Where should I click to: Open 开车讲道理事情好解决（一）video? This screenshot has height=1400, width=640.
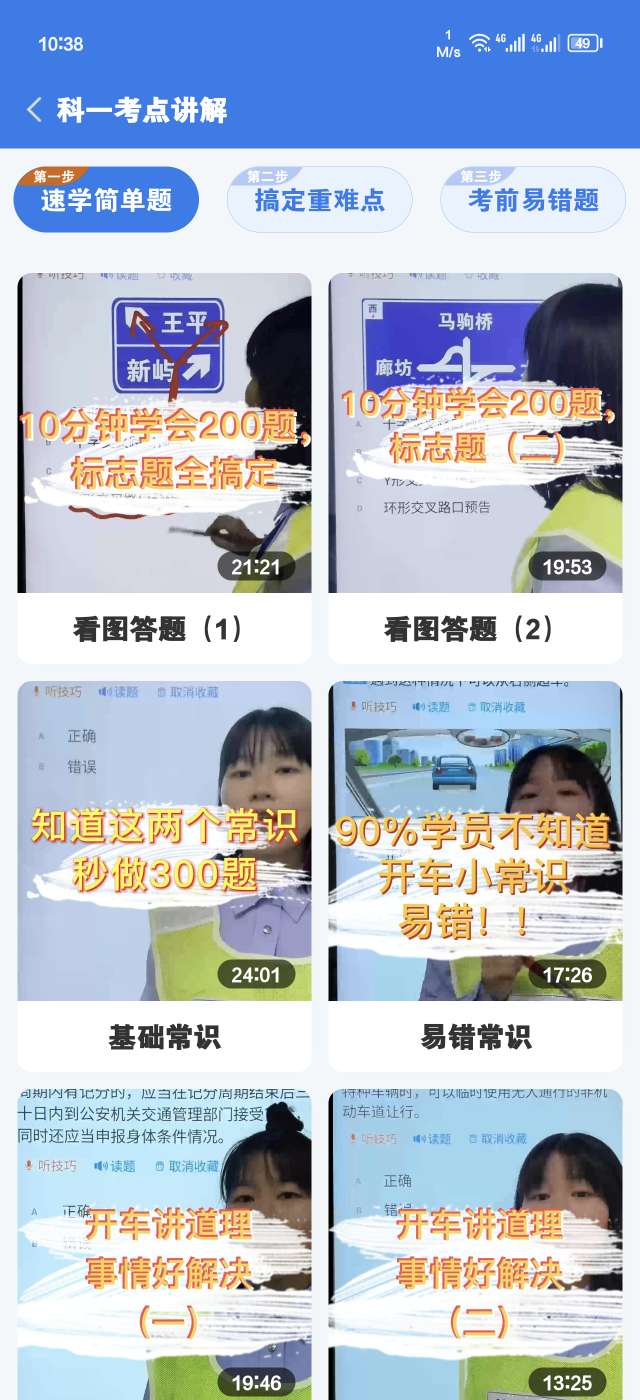pyautogui.click(x=164, y=1250)
